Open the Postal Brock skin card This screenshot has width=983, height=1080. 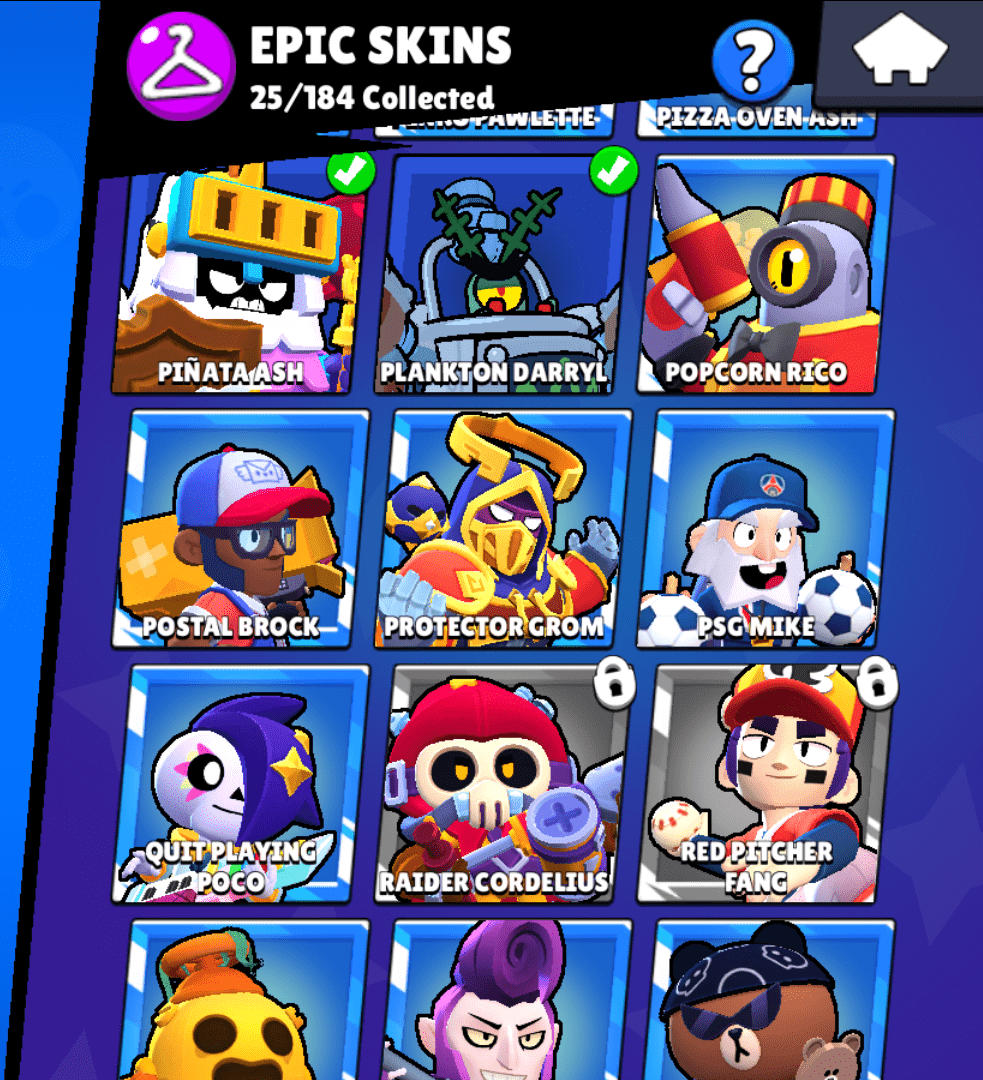(240, 530)
